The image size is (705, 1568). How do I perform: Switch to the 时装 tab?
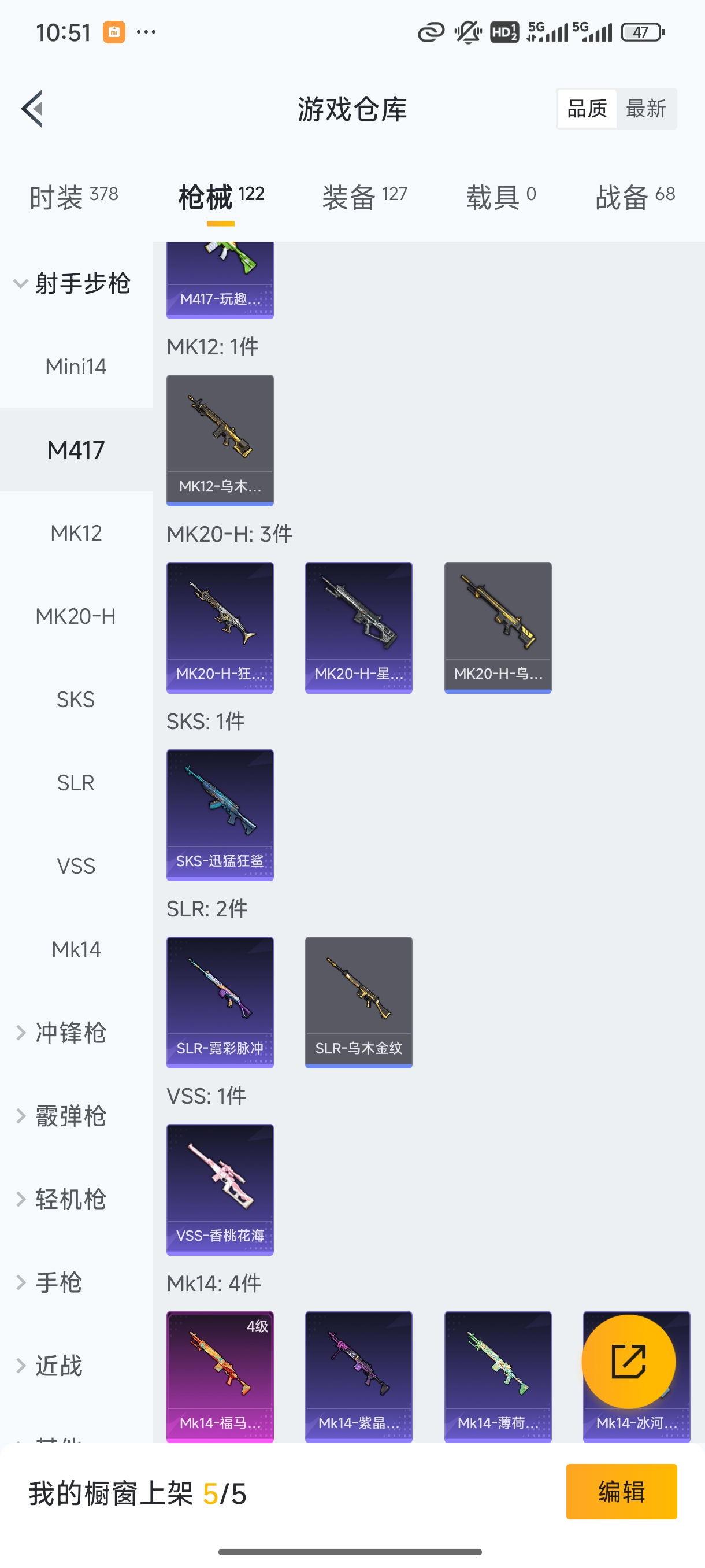(73, 197)
